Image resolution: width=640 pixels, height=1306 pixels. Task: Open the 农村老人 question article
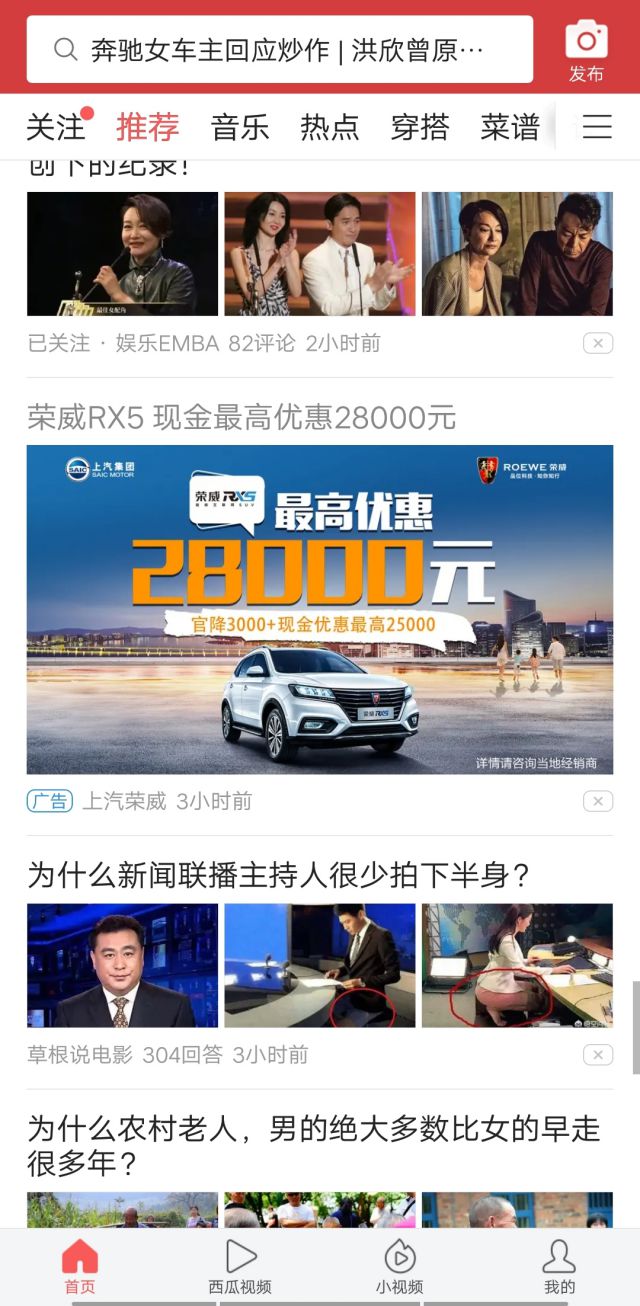point(313,1146)
